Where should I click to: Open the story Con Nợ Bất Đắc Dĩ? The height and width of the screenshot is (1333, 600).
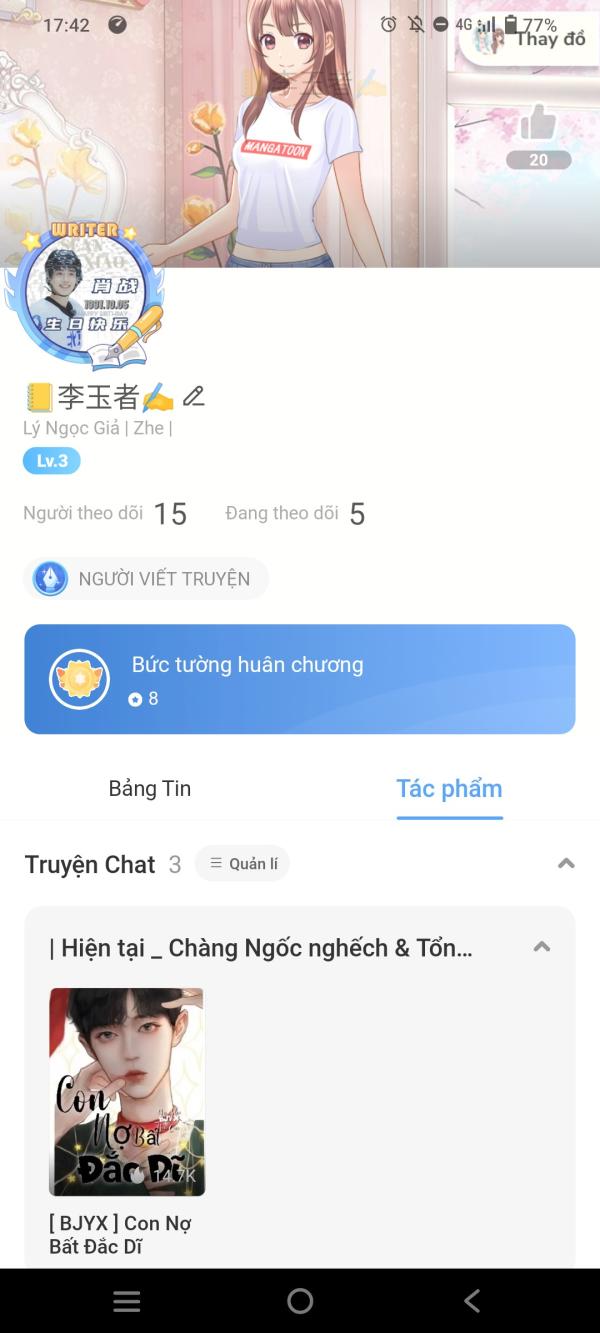point(127,1091)
